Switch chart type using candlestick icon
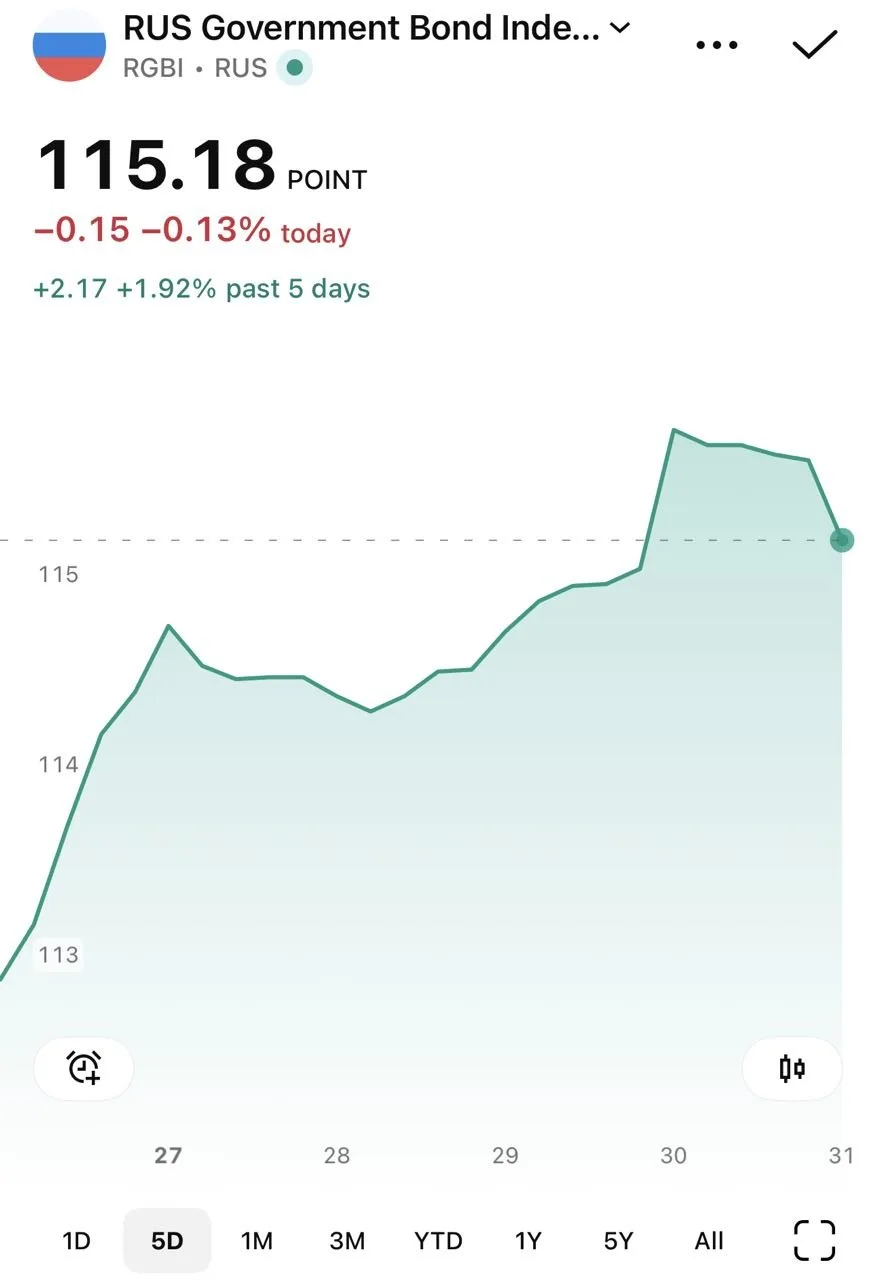This screenshot has width=876, height=1280. (x=792, y=1068)
